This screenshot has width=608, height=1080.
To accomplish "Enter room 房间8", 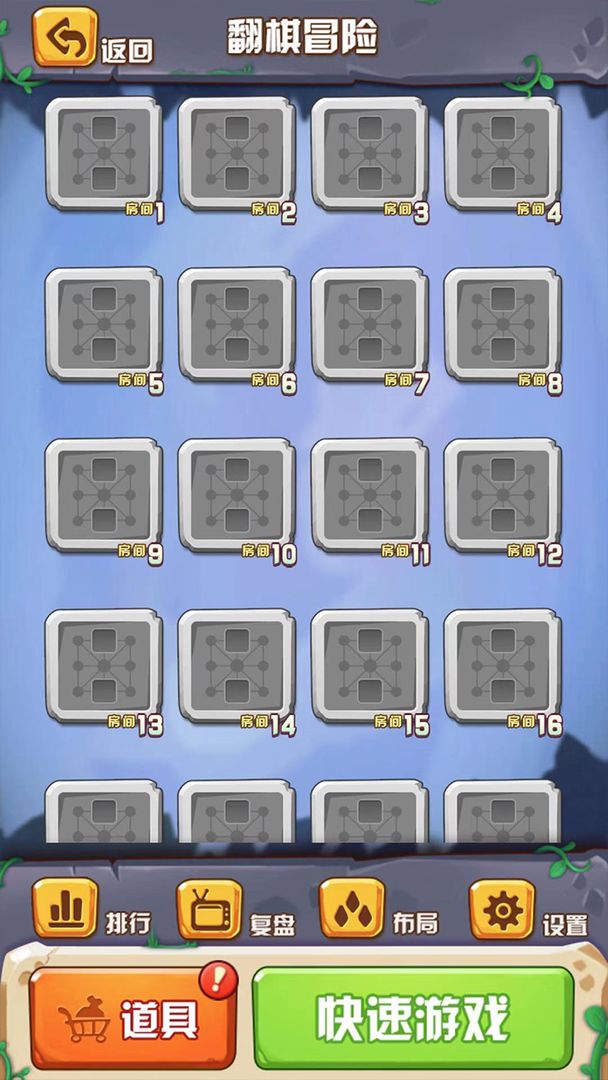I will tap(503, 324).
